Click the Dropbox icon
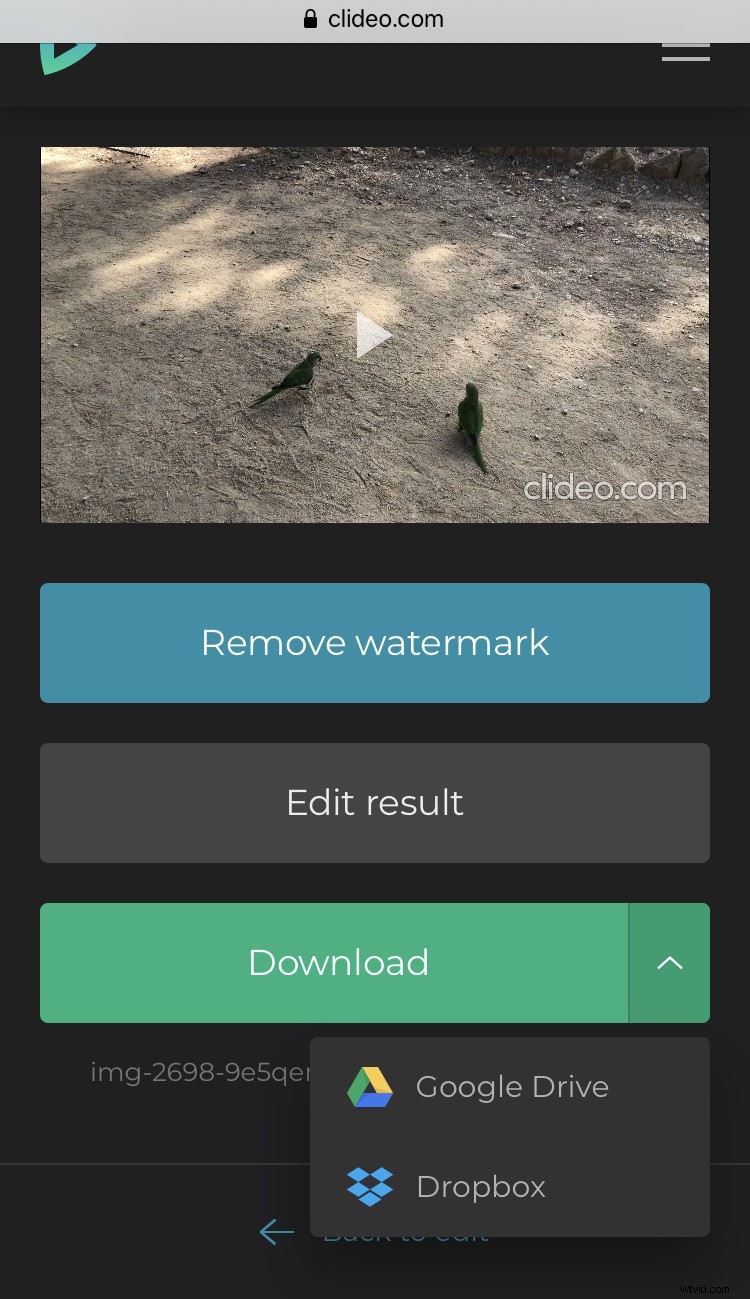 (370, 1186)
